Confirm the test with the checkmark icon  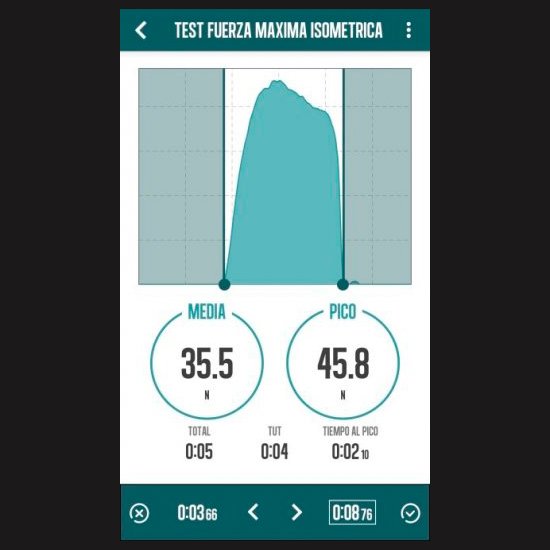point(410,513)
